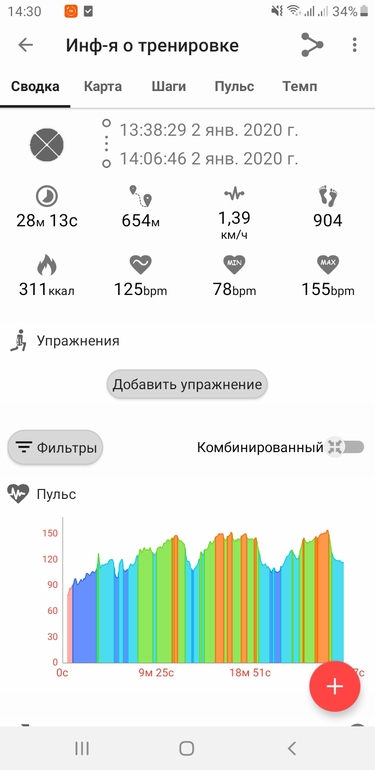The width and height of the screenshot is (375, 770).
Task: Select the Сводка tab
Action: (35, 87)
